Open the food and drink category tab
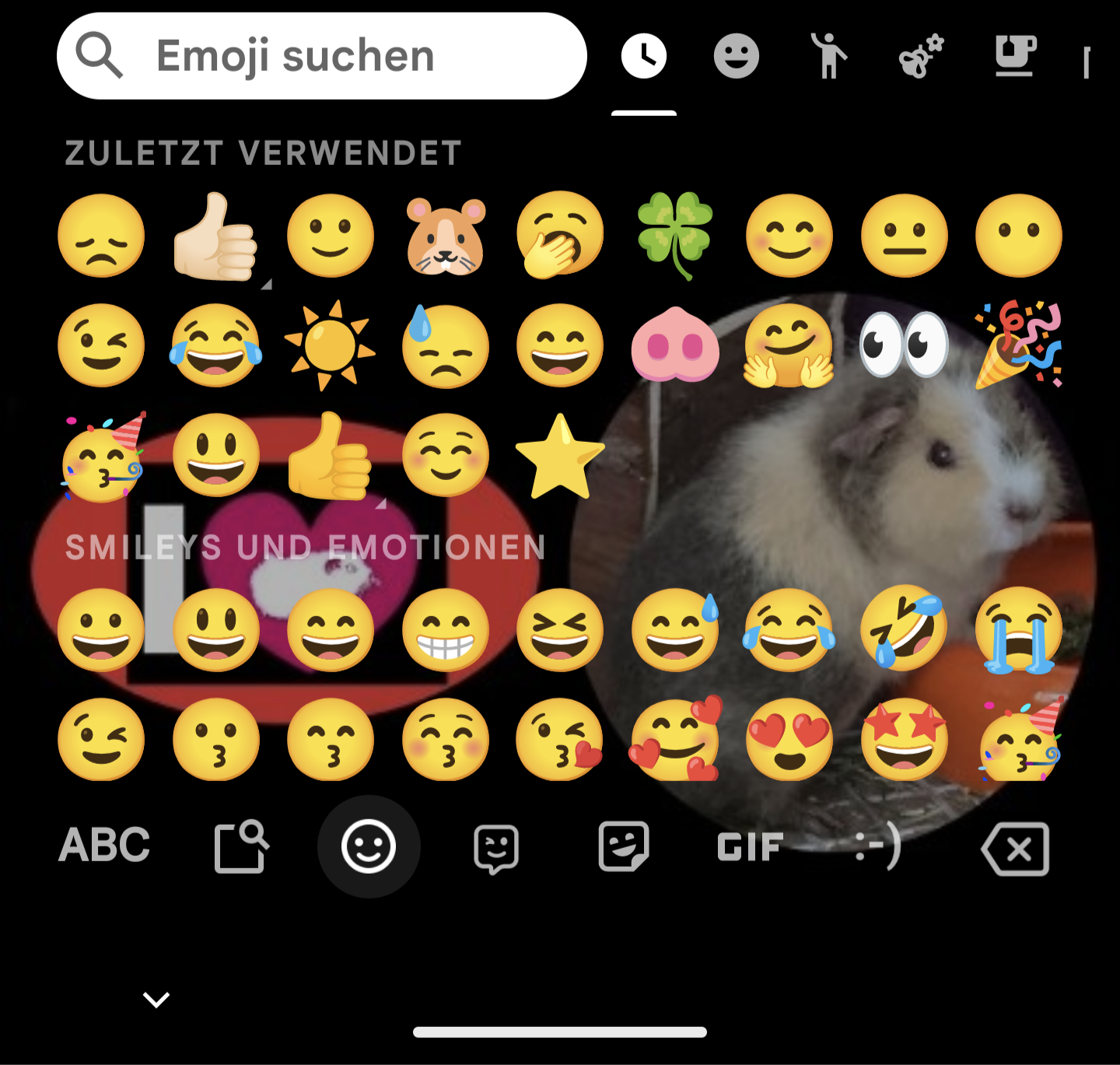 [1015, 56]
